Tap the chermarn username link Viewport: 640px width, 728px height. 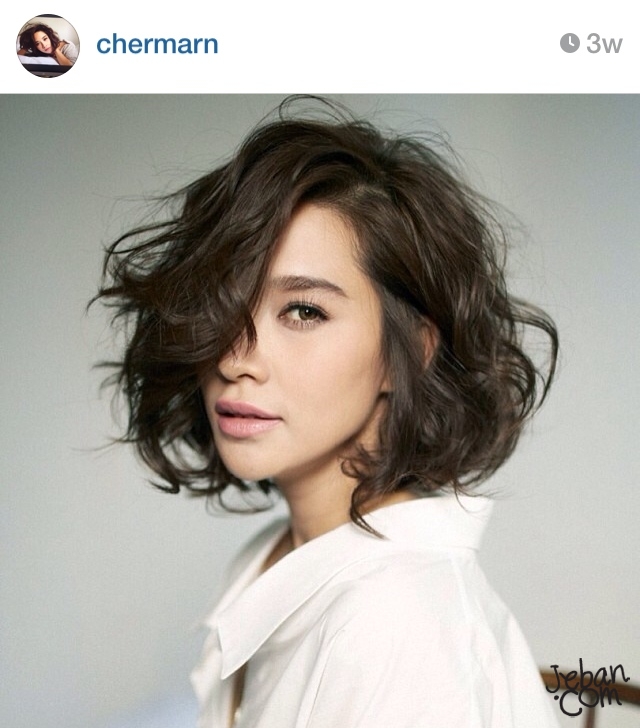pos(157,44)
